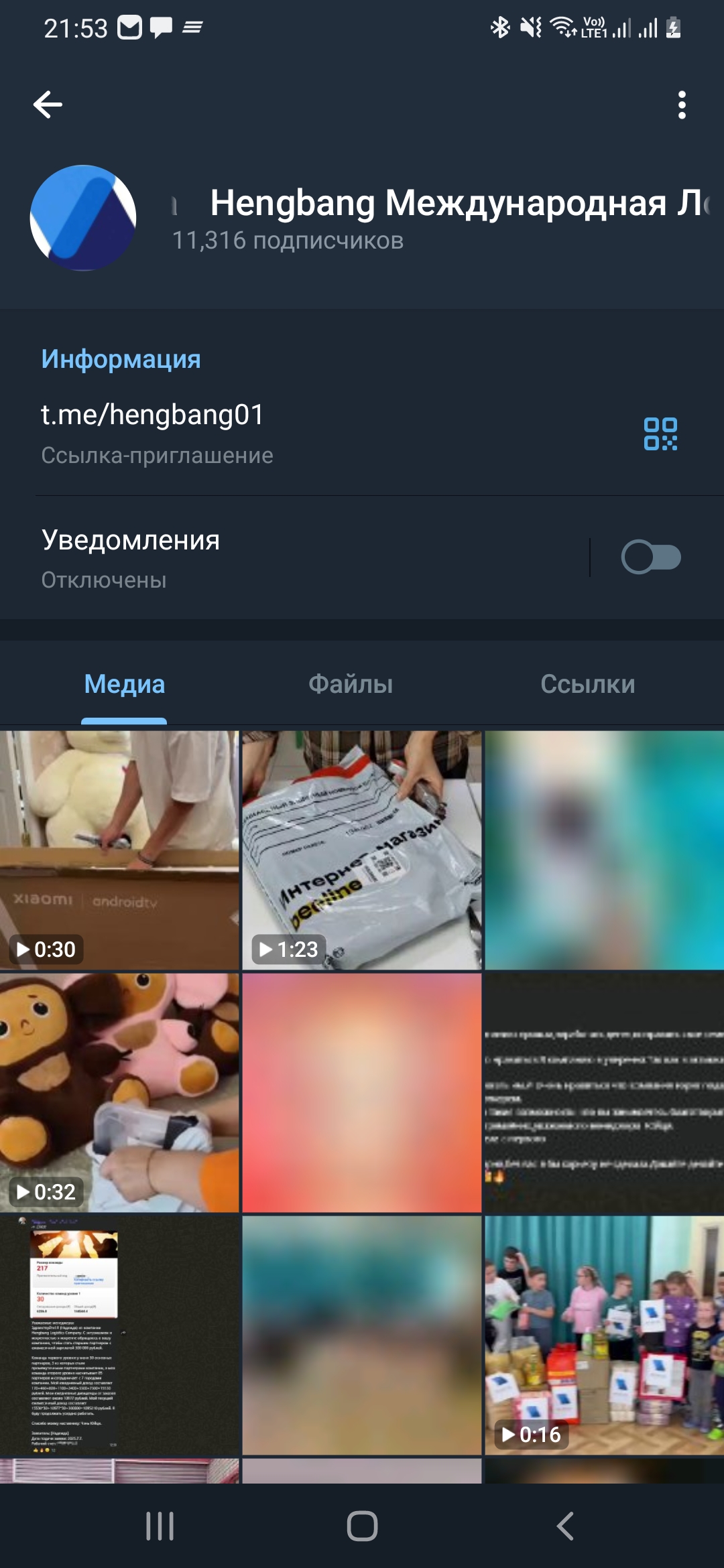Show QR code for the invite link

[x=660, y=434]
